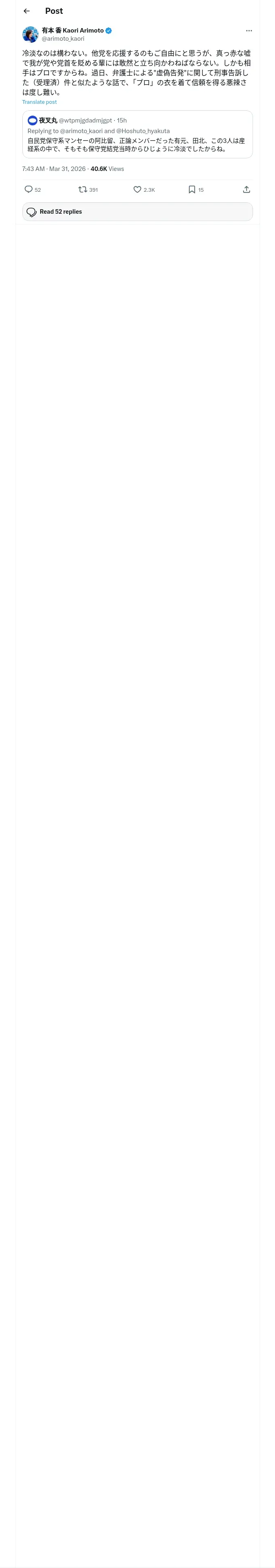Repost this post
The width and height of the screenshot is (275, 1568).
pos(82,189)
